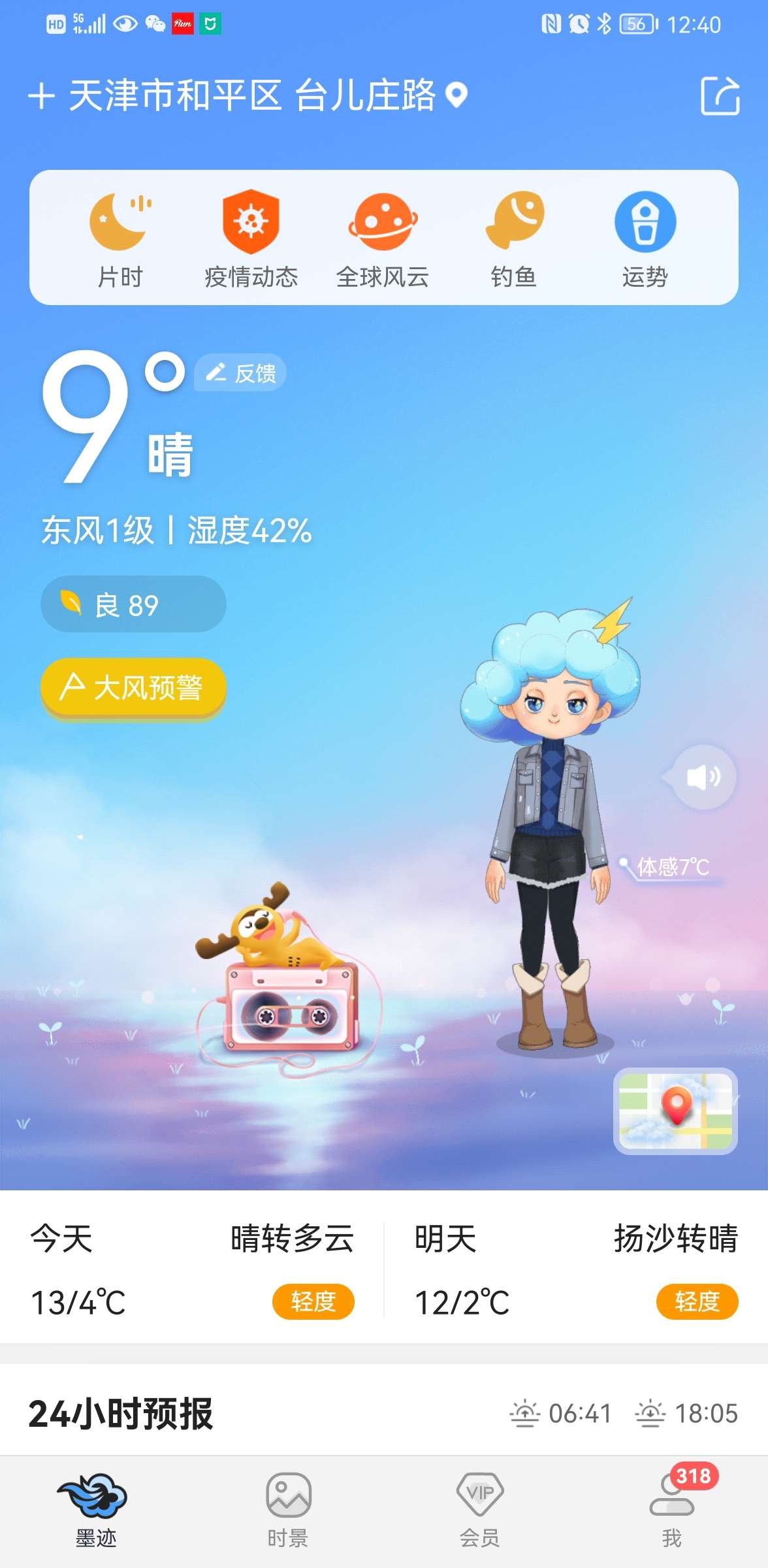Tap the 反馈 feedback chip
Screen dimensions: 768x1568
(240, 373)
